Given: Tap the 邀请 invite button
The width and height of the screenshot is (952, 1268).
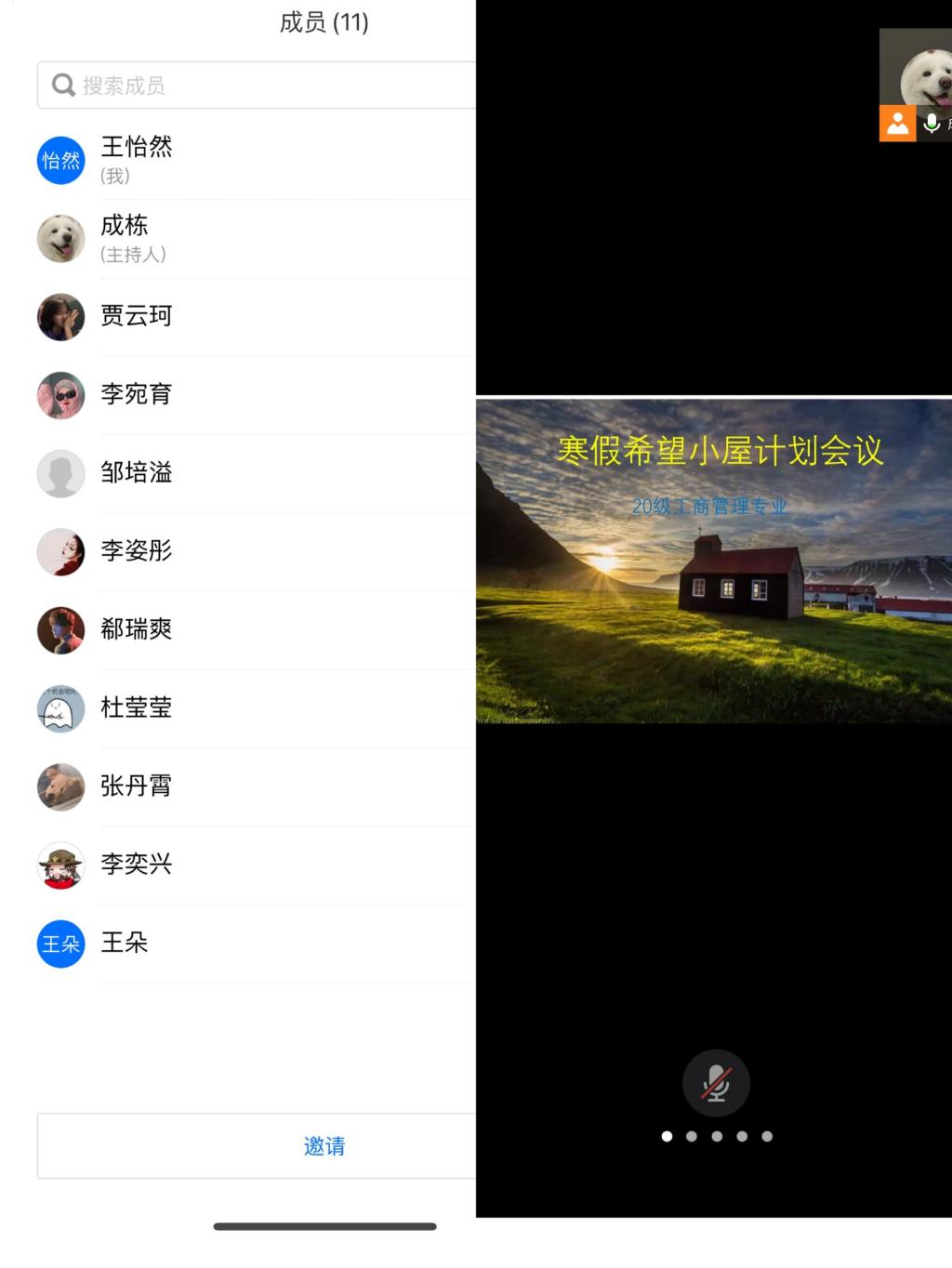Looking at the screenshot, I should point(324,1146).
